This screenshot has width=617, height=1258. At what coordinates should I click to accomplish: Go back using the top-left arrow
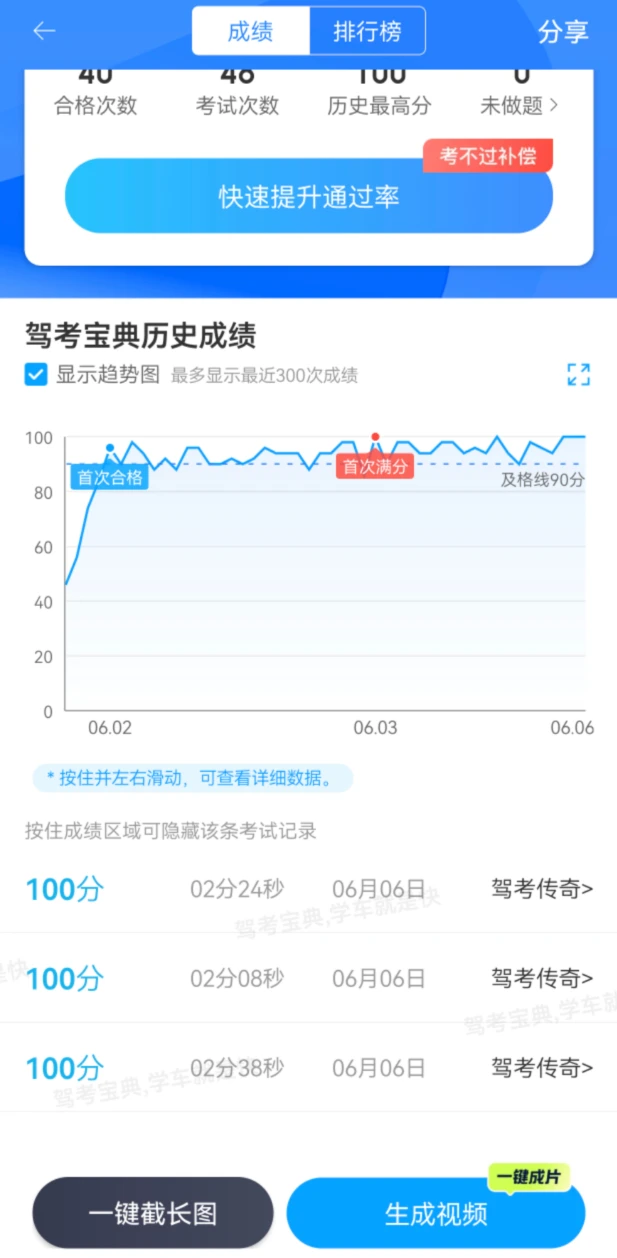[44, 31]
